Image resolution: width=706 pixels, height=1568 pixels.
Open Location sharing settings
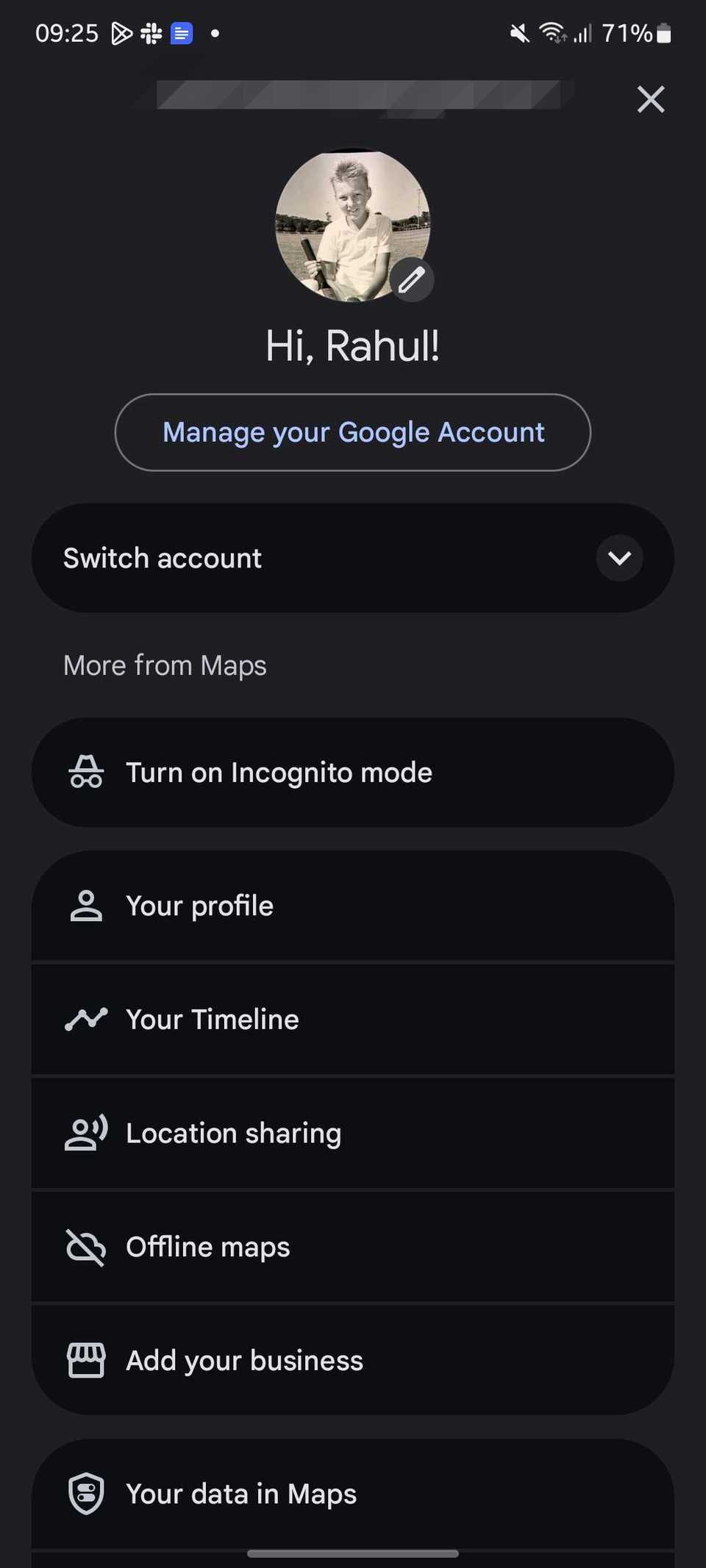353,1134
